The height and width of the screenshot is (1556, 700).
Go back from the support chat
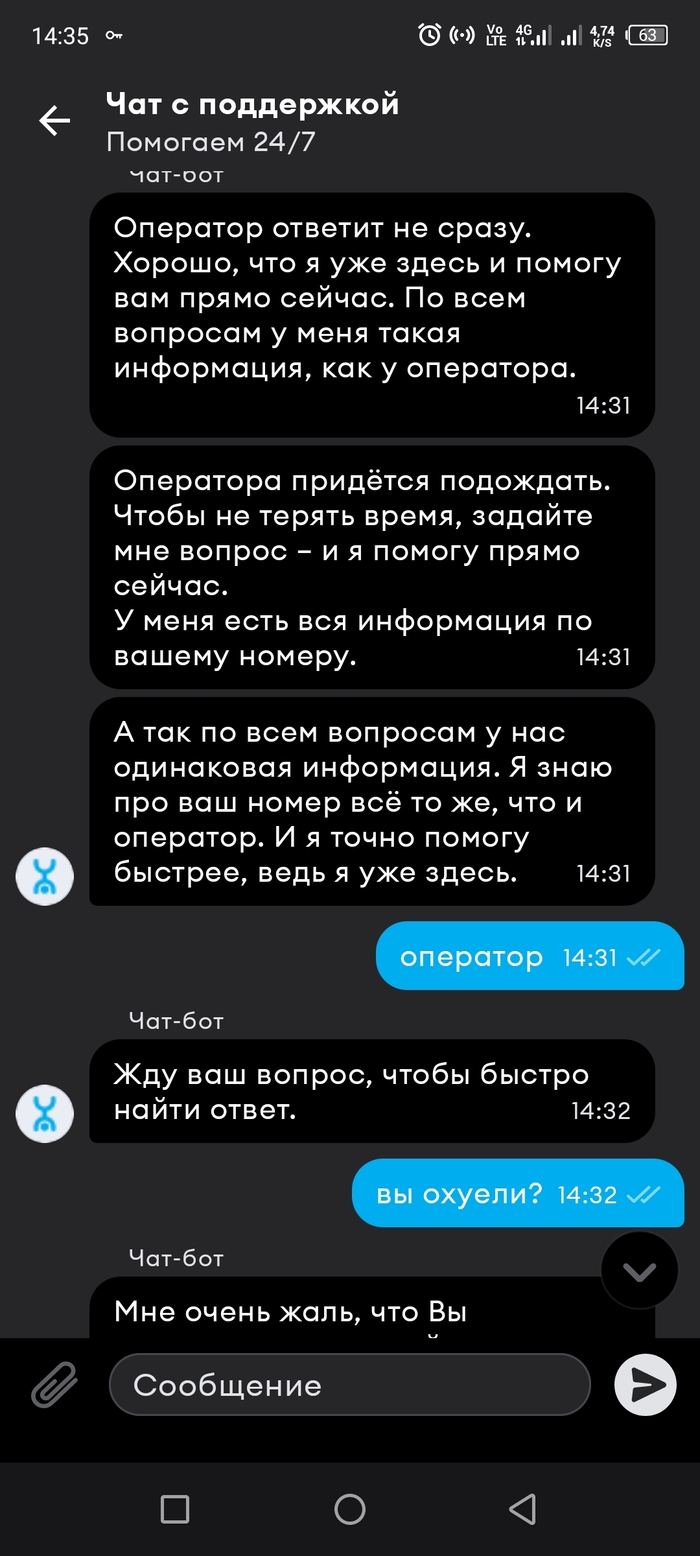pos(54,121)
